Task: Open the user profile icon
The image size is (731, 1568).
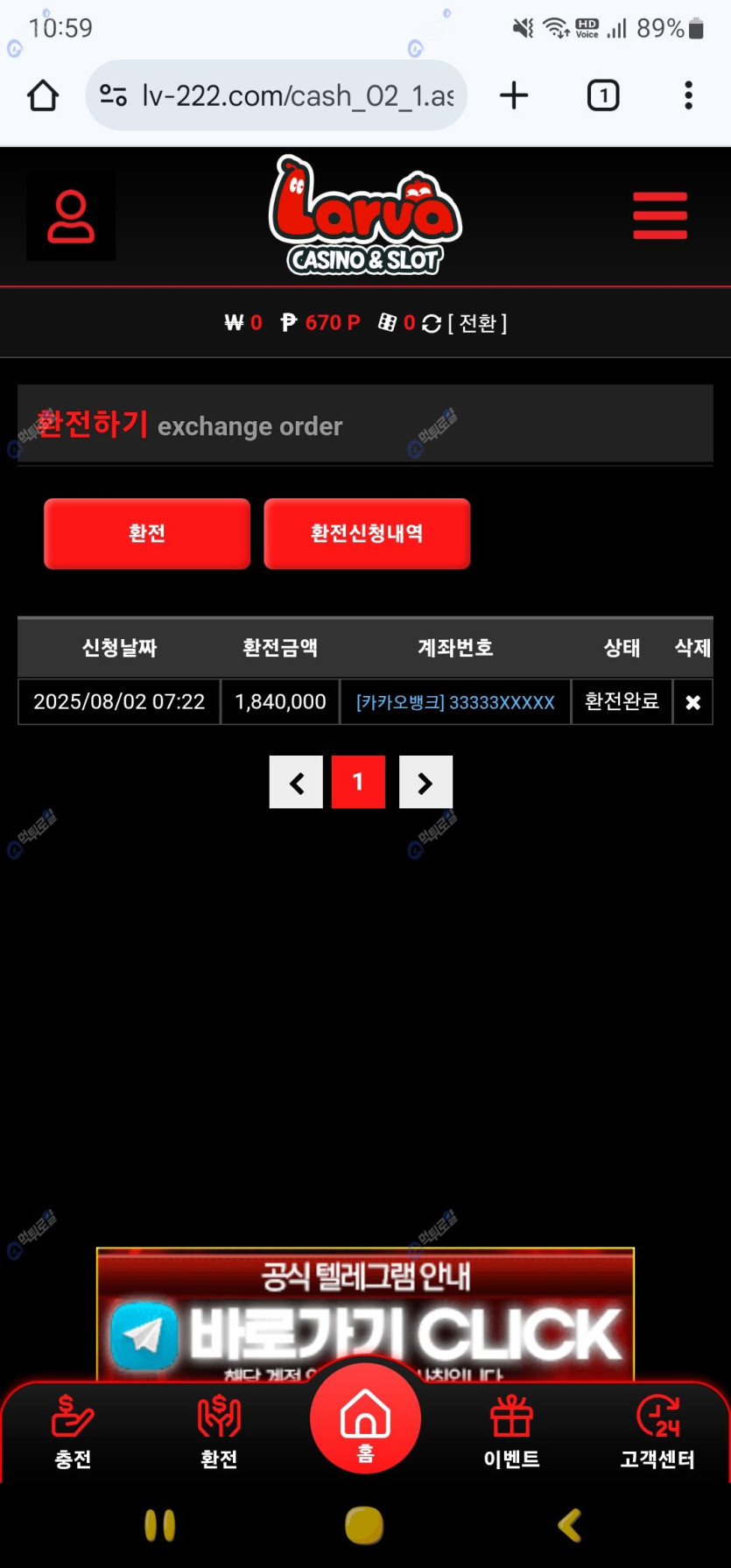Action: point(71,216)
